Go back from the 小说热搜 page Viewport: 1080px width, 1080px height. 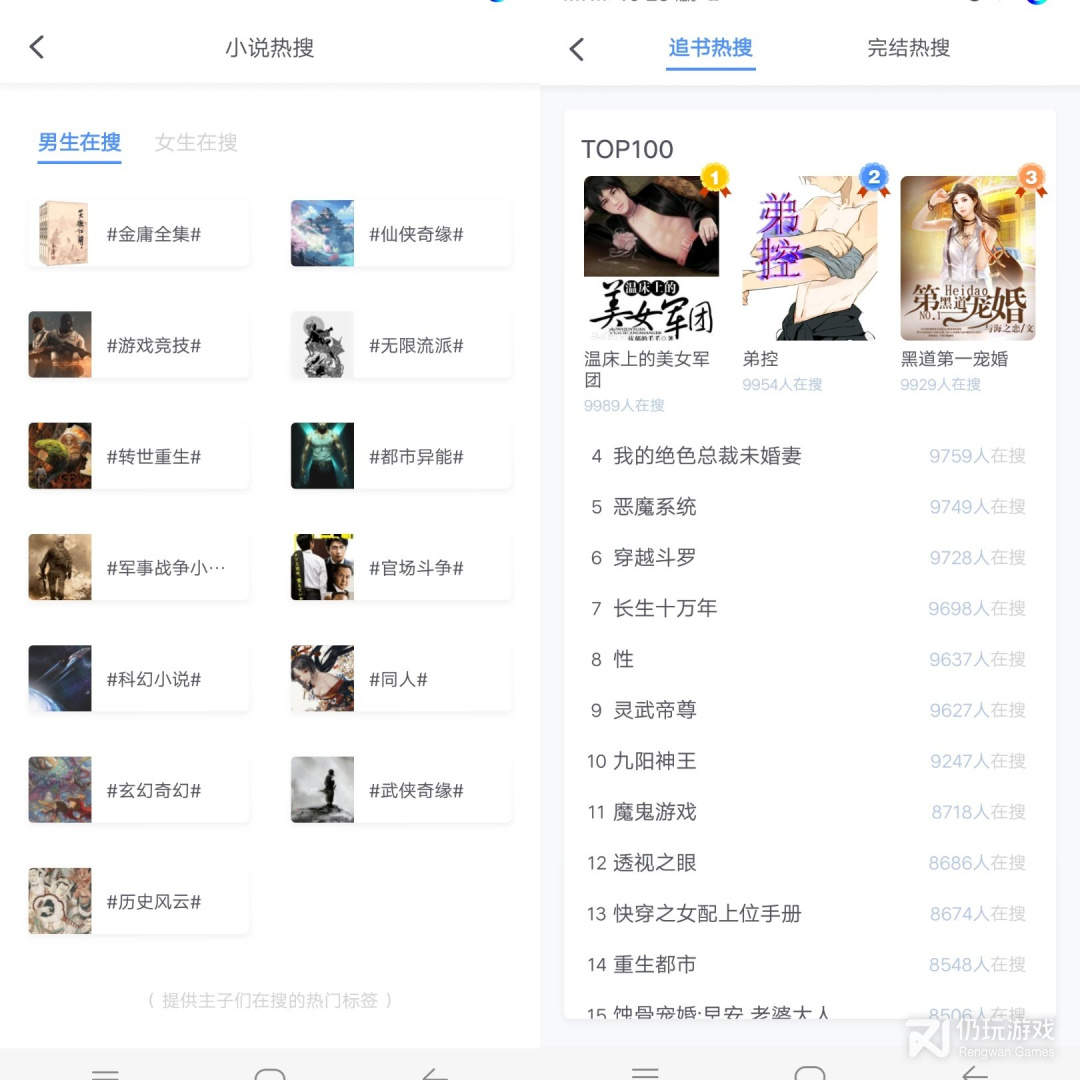[x=37, y=47]
